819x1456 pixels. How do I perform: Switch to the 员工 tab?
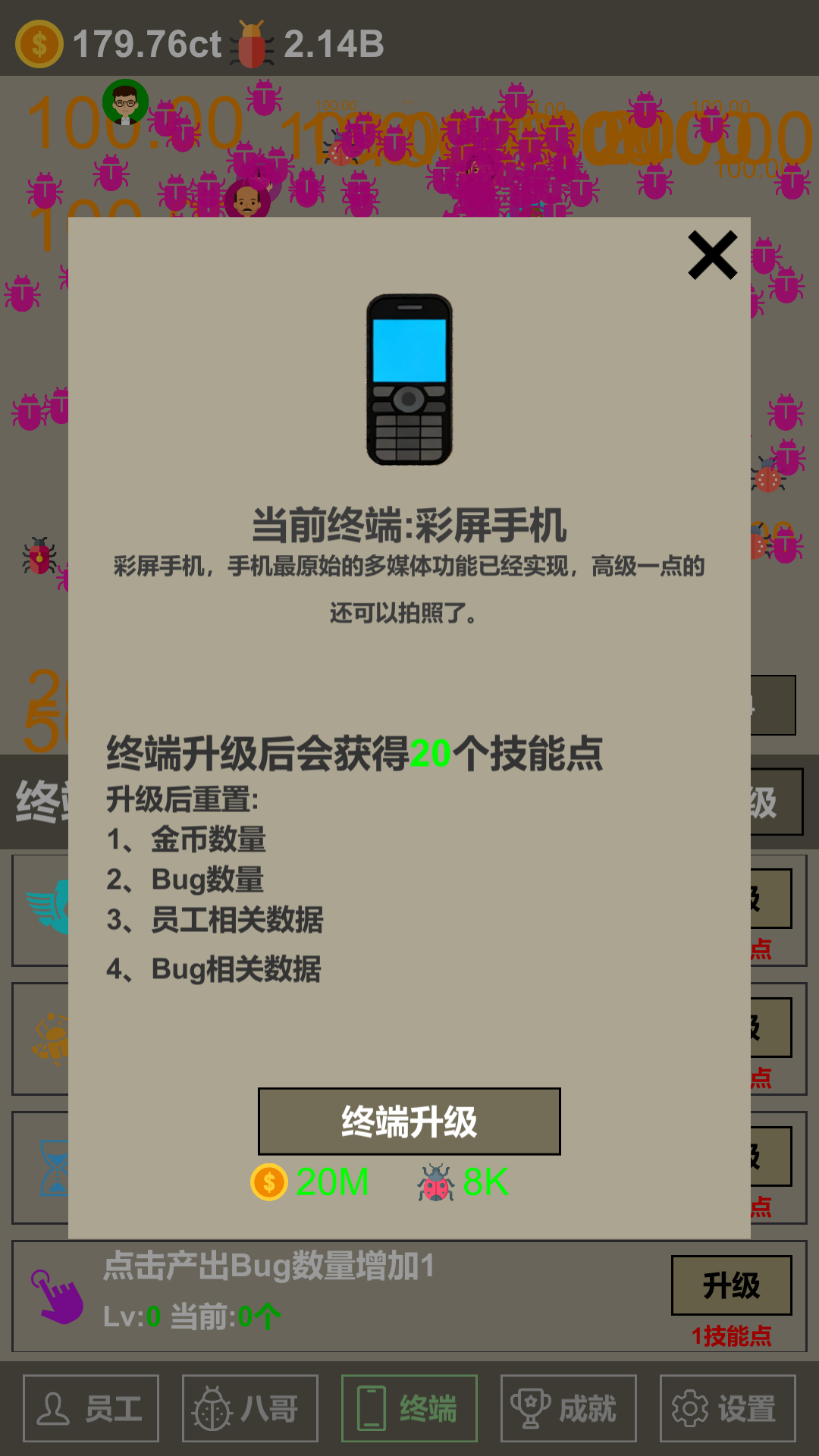point(91,1408)
